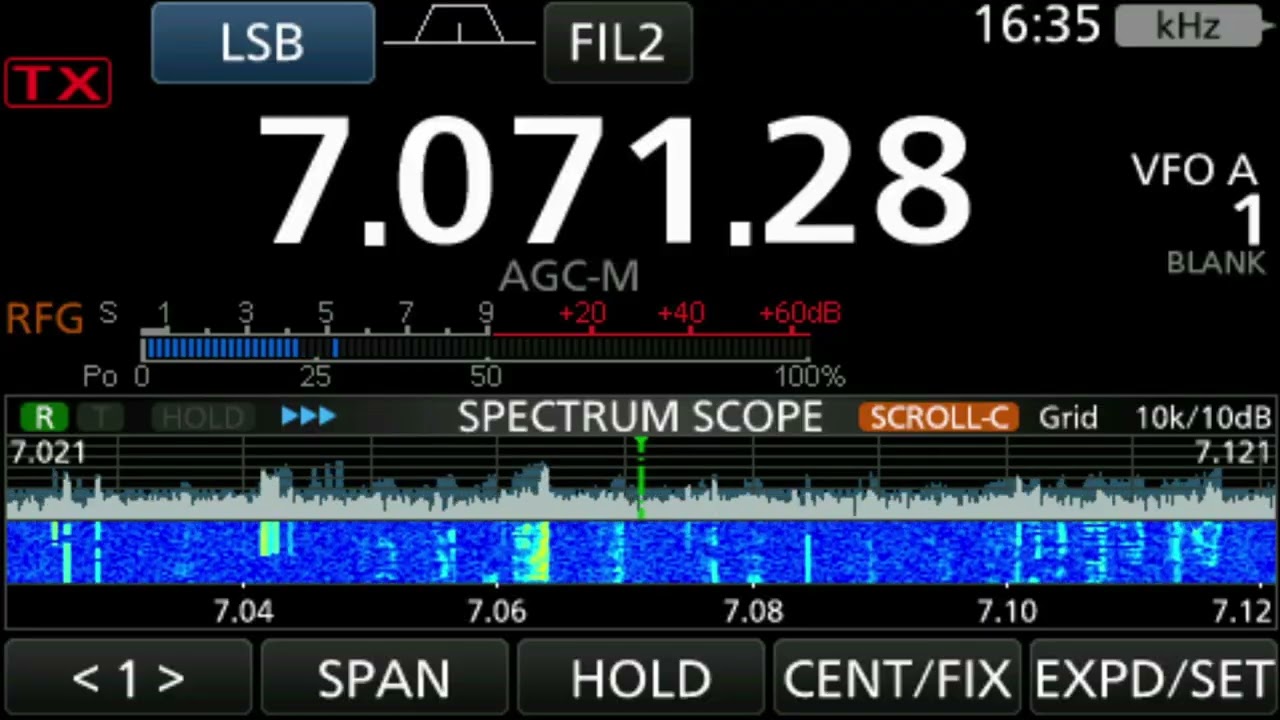Change the scope span with SPAN

tap(384, 679)
